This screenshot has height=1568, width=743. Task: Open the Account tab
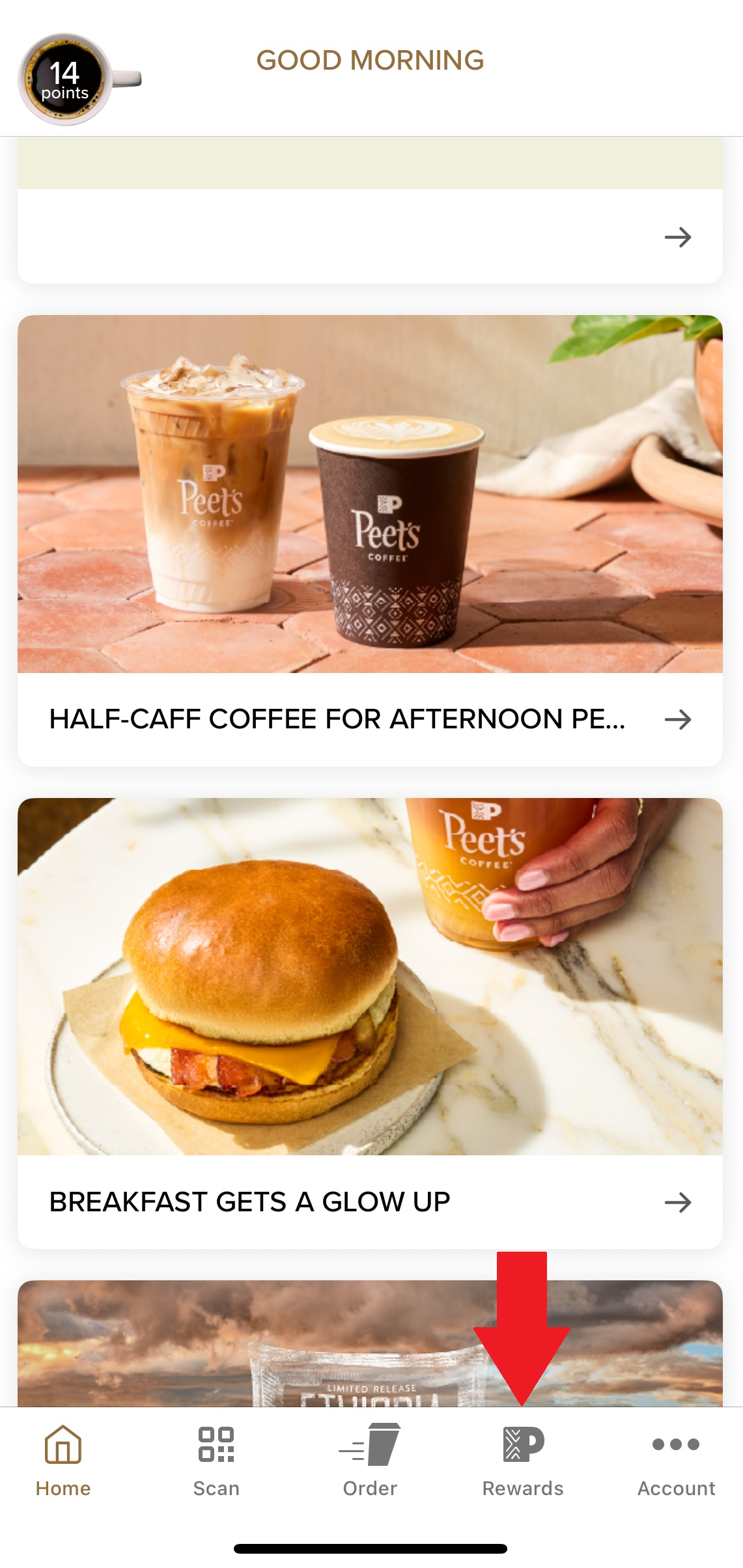click(676, 1461)
